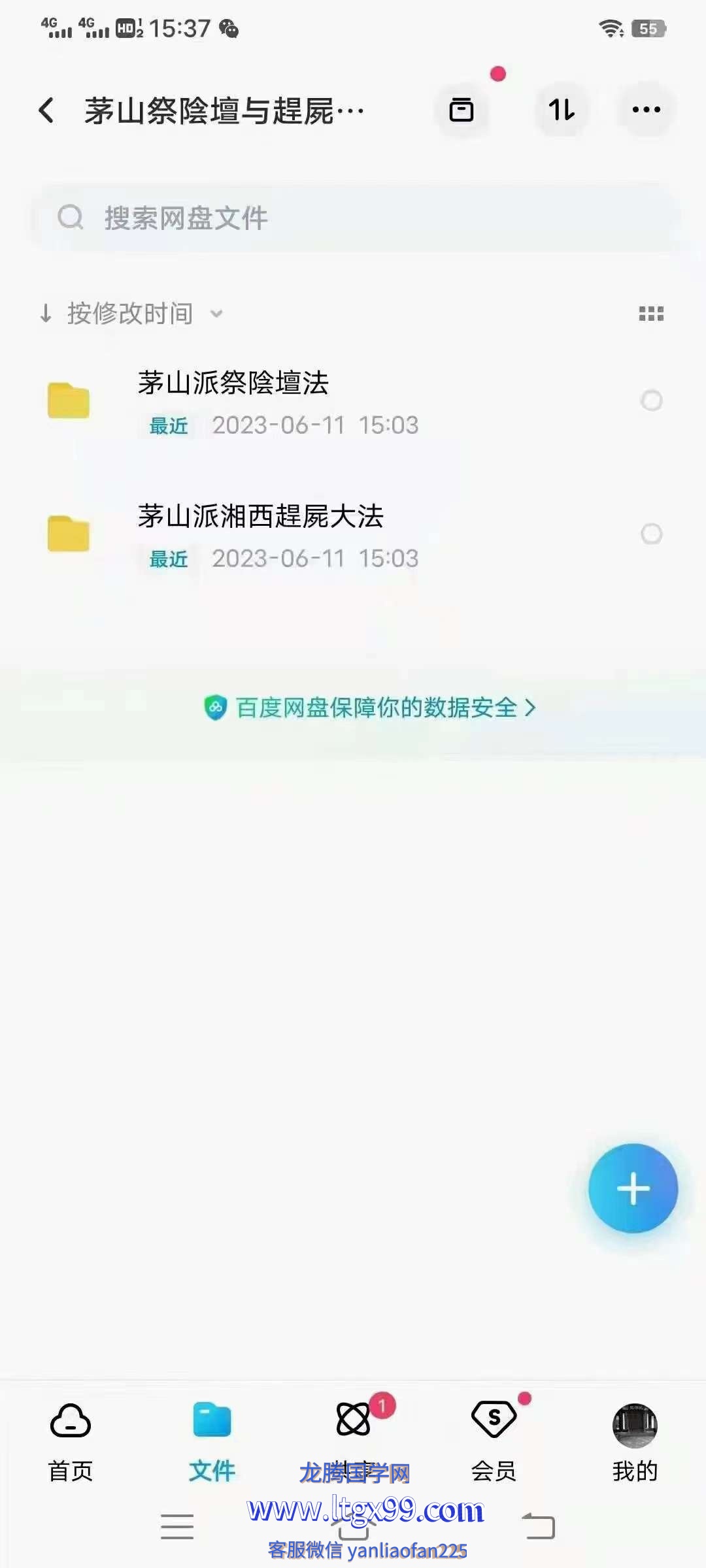Open the middle tab with badge 1

(354, 1431)
